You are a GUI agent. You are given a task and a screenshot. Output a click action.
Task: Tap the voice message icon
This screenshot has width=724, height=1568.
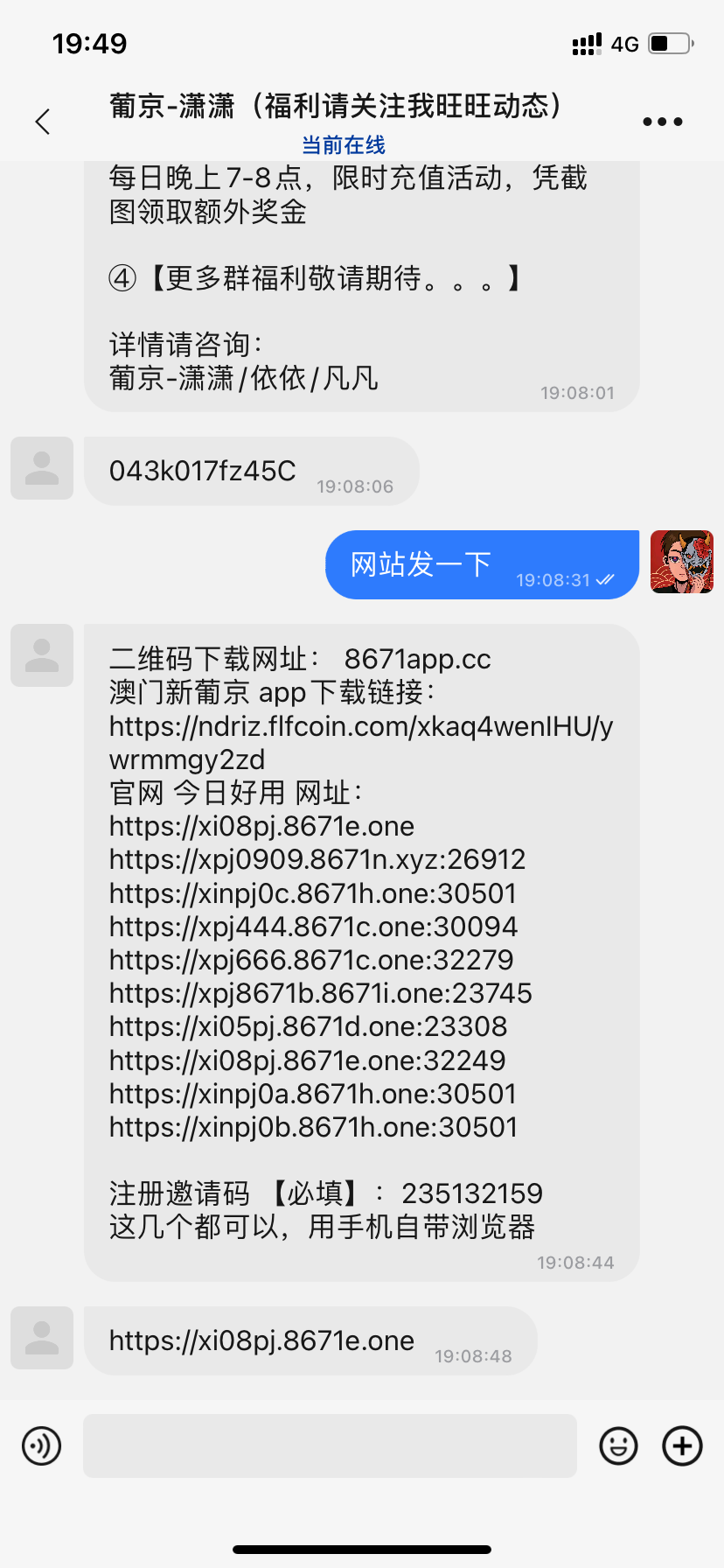[42, 1445]
